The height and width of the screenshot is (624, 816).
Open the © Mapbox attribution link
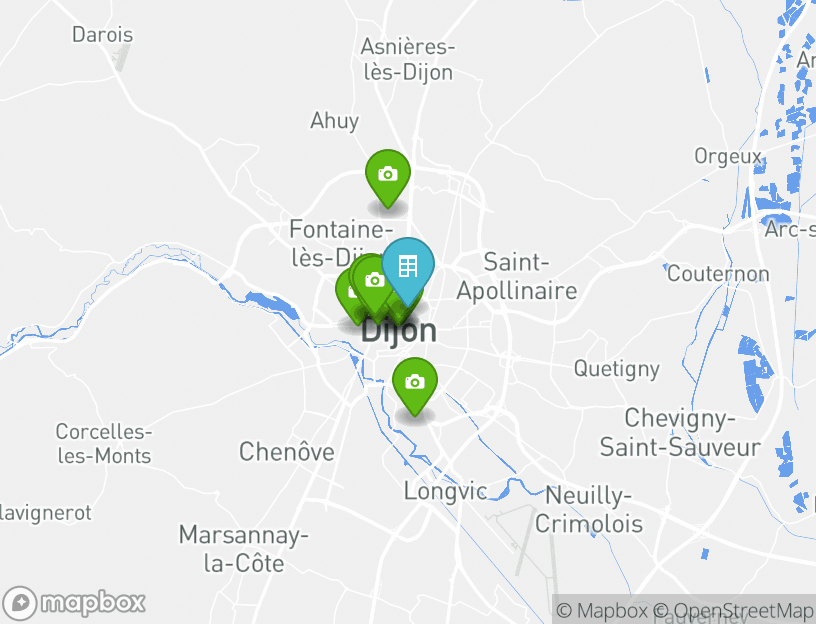tap(602, 610)
